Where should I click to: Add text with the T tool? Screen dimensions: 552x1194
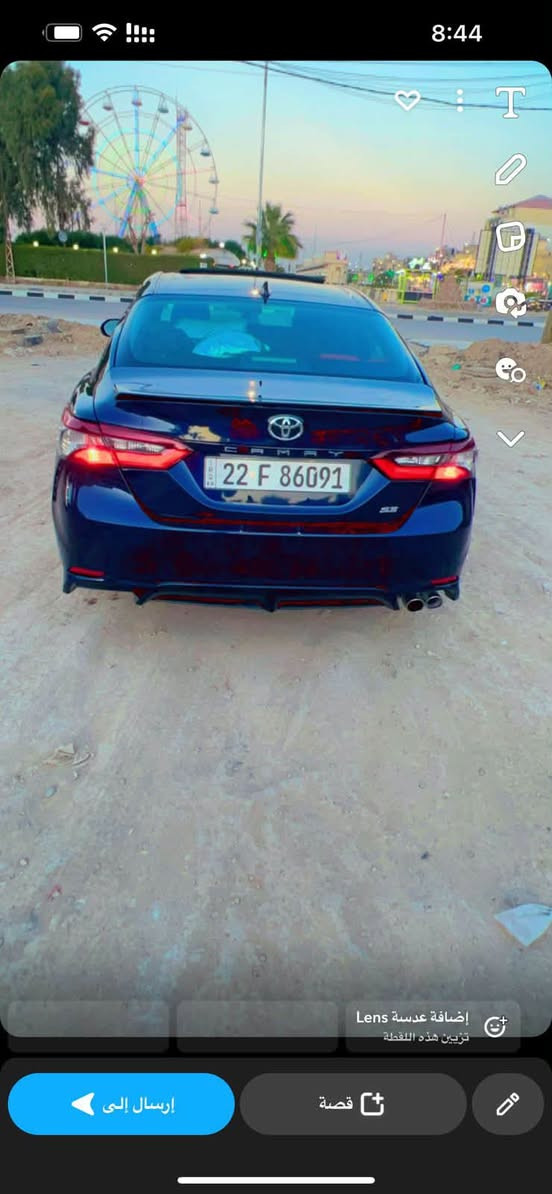[510, 102]
